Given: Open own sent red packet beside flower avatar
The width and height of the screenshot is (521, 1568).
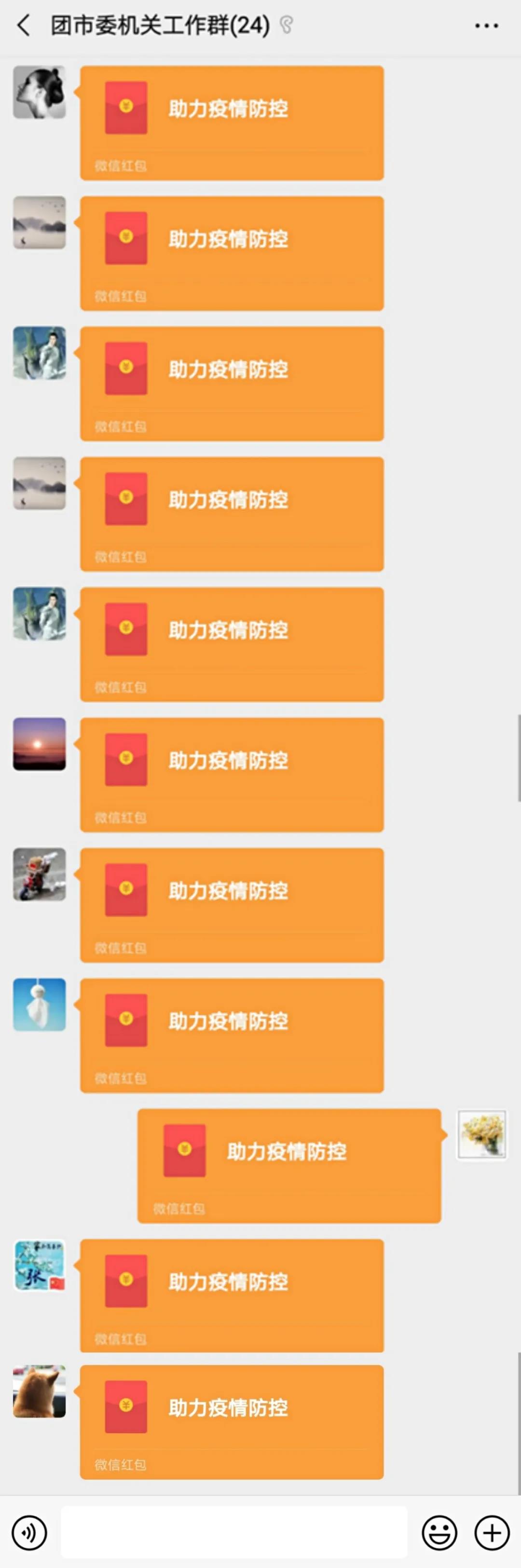Looking at the screenshot, I should point(289,1165).
